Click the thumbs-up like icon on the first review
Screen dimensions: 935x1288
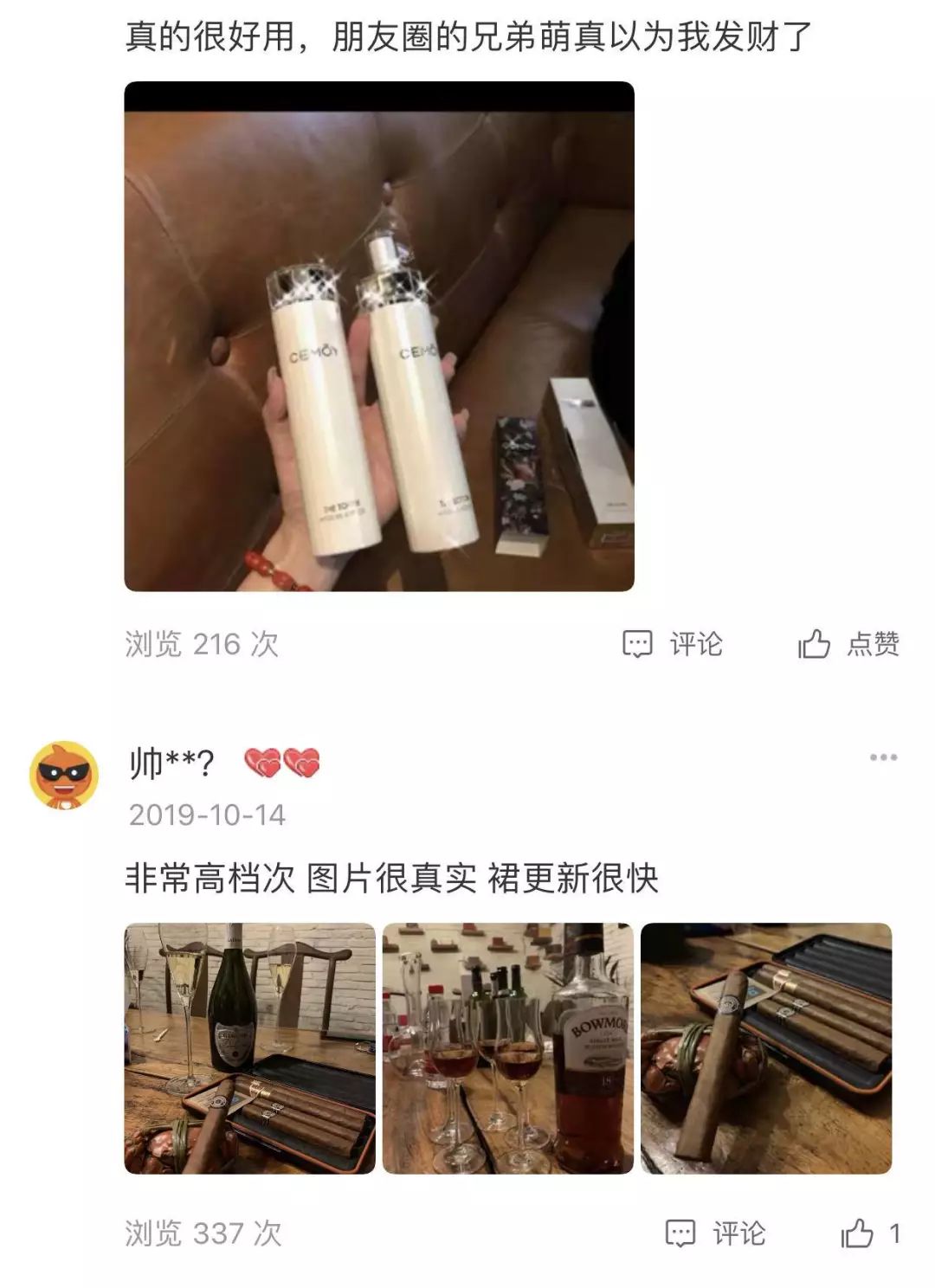815,644
